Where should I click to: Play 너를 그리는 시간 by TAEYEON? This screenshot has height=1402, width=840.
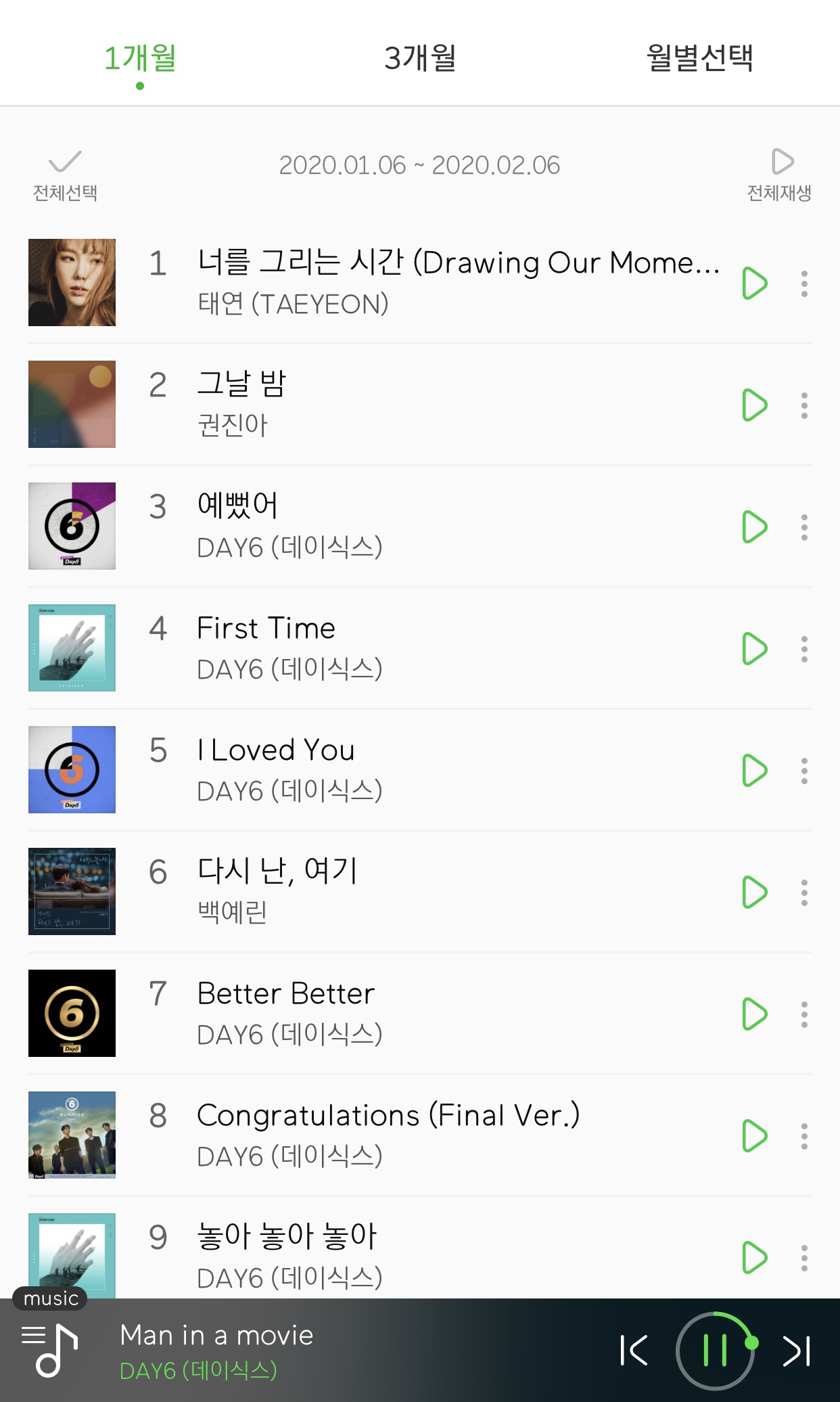pos(754,284)
